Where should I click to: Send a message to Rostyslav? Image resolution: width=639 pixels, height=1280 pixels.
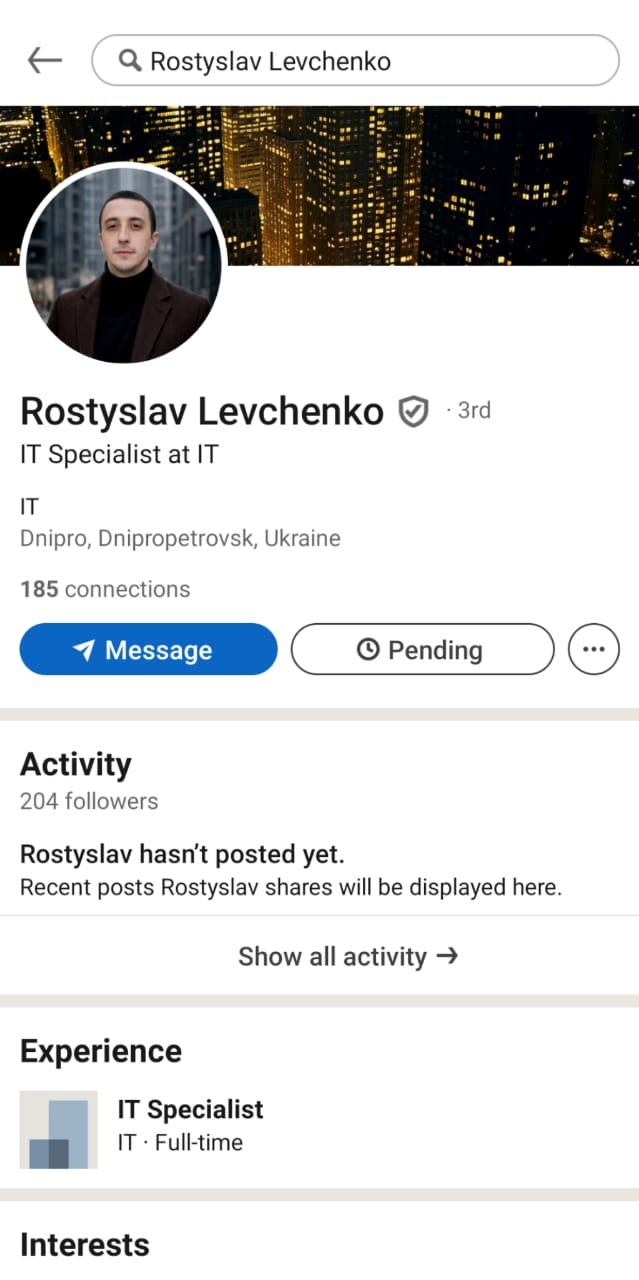click(148, 650)
